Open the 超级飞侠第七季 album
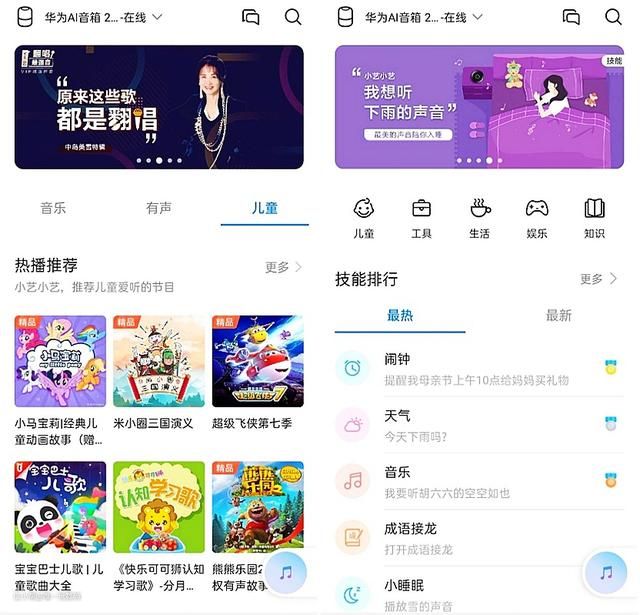 tap(257, 361)
